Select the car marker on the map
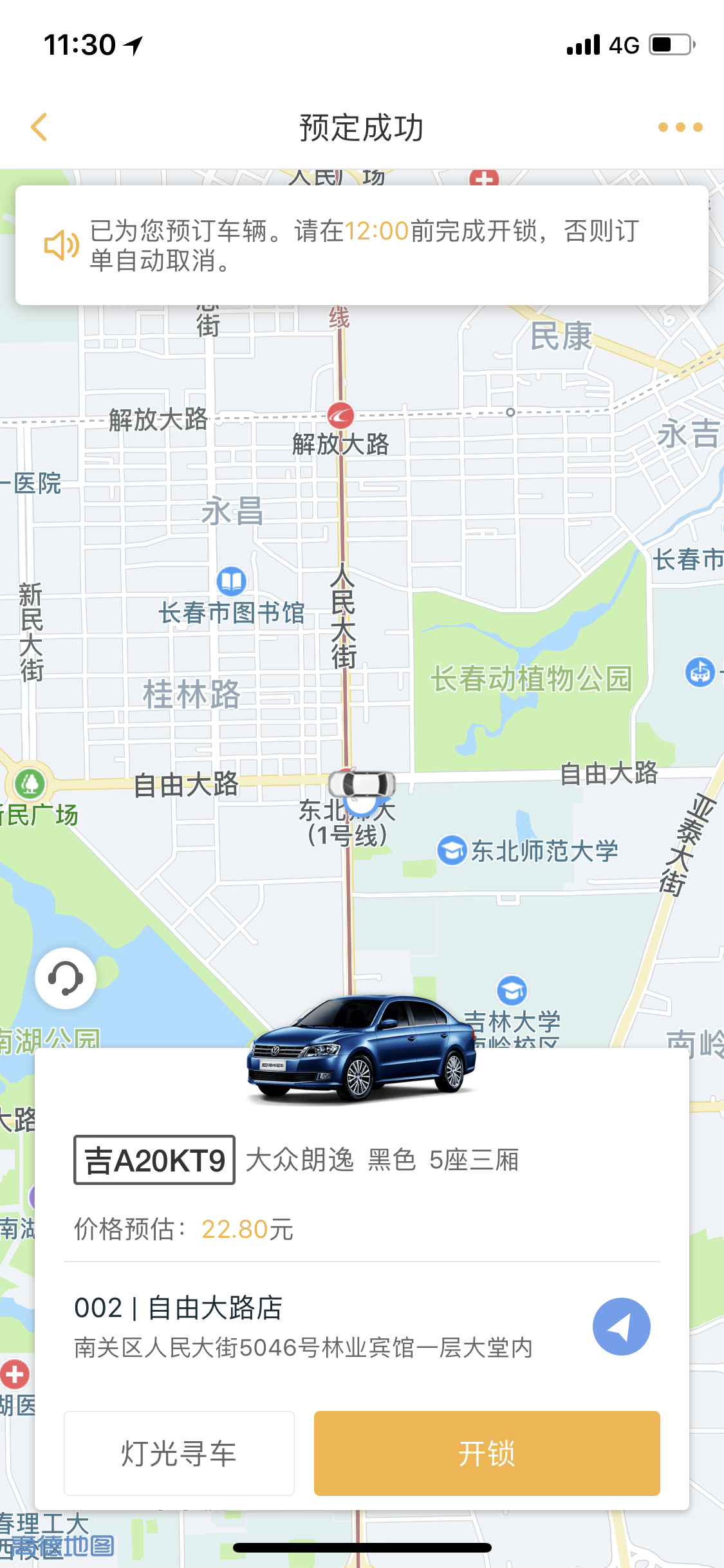724x1568 pixels. (x=362, y=784)
